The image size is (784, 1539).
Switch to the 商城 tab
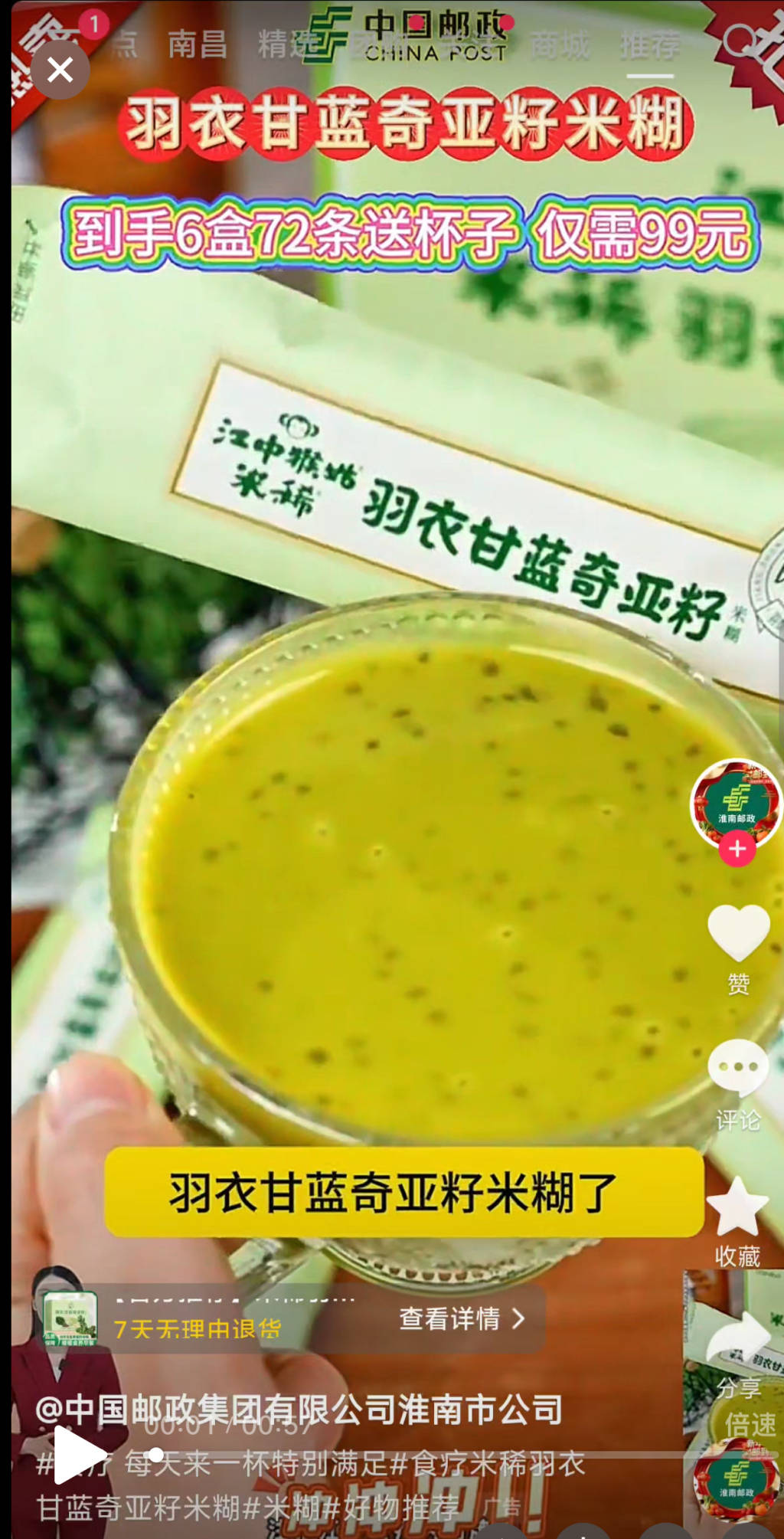[560, 44]
